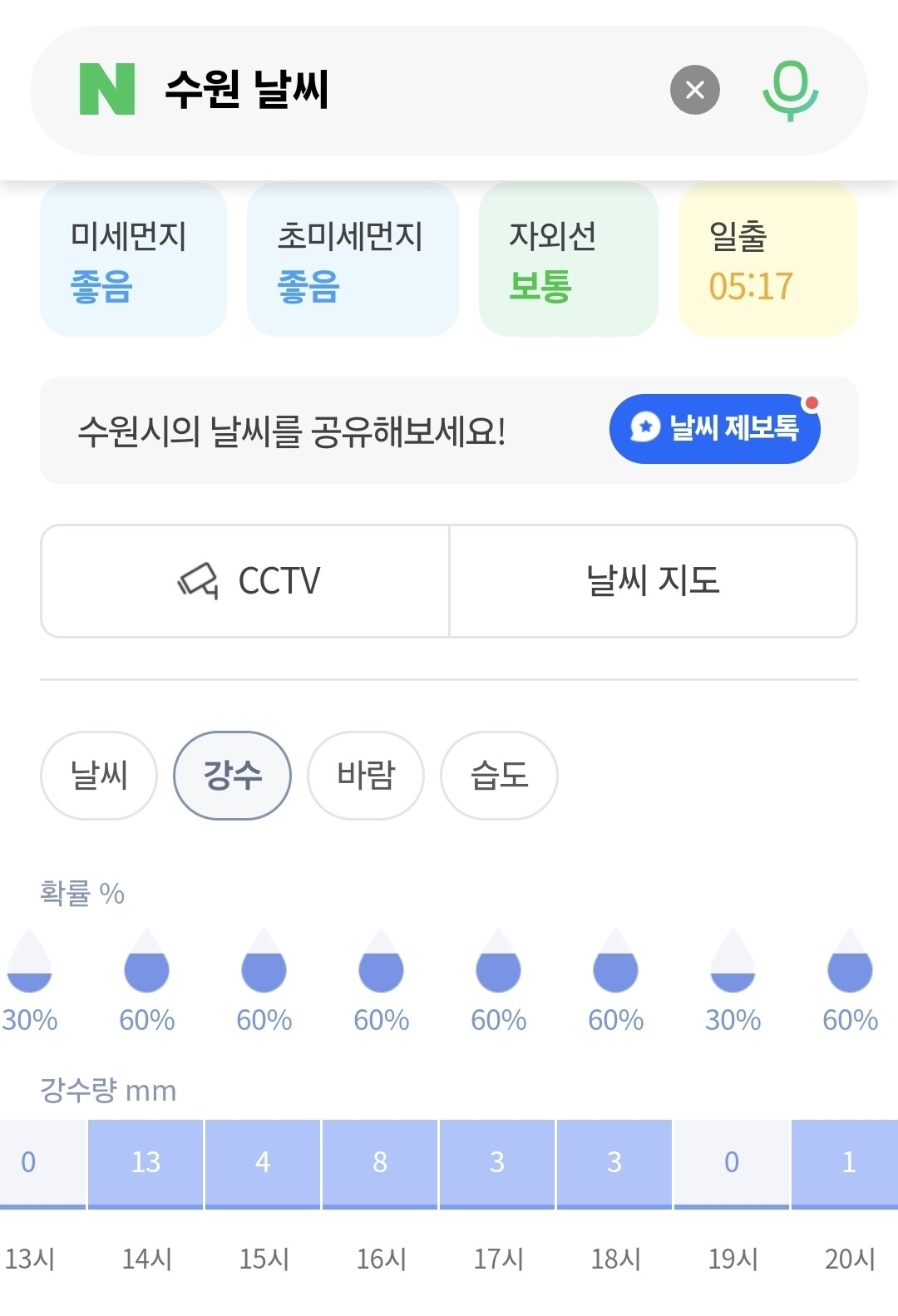Screen dimensions: 898x1316
Task: Open the 자외선 UV index card
Action: [x=569, y=259]
